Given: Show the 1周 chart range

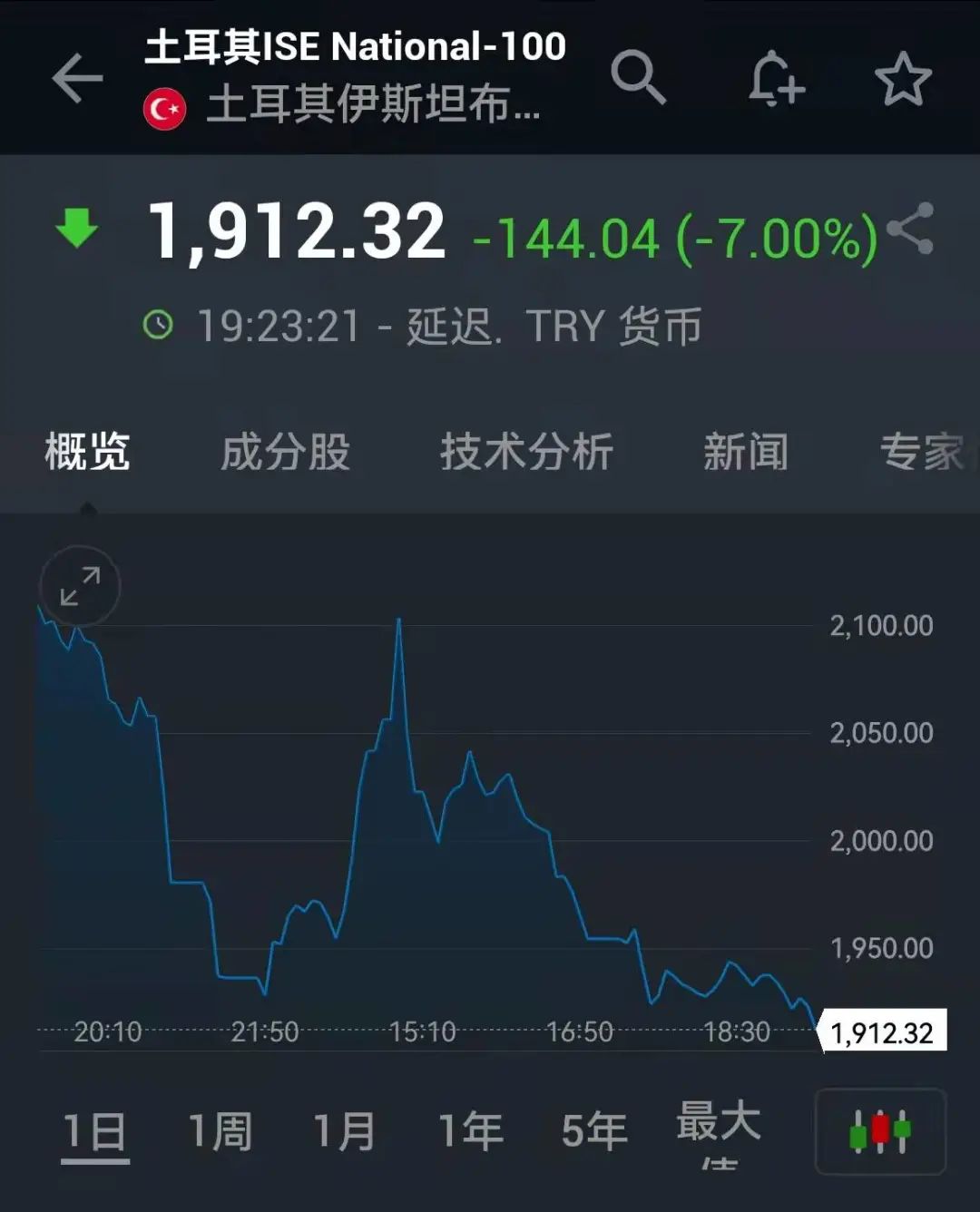Looking at the screenshot, I should click(220, 1131).
